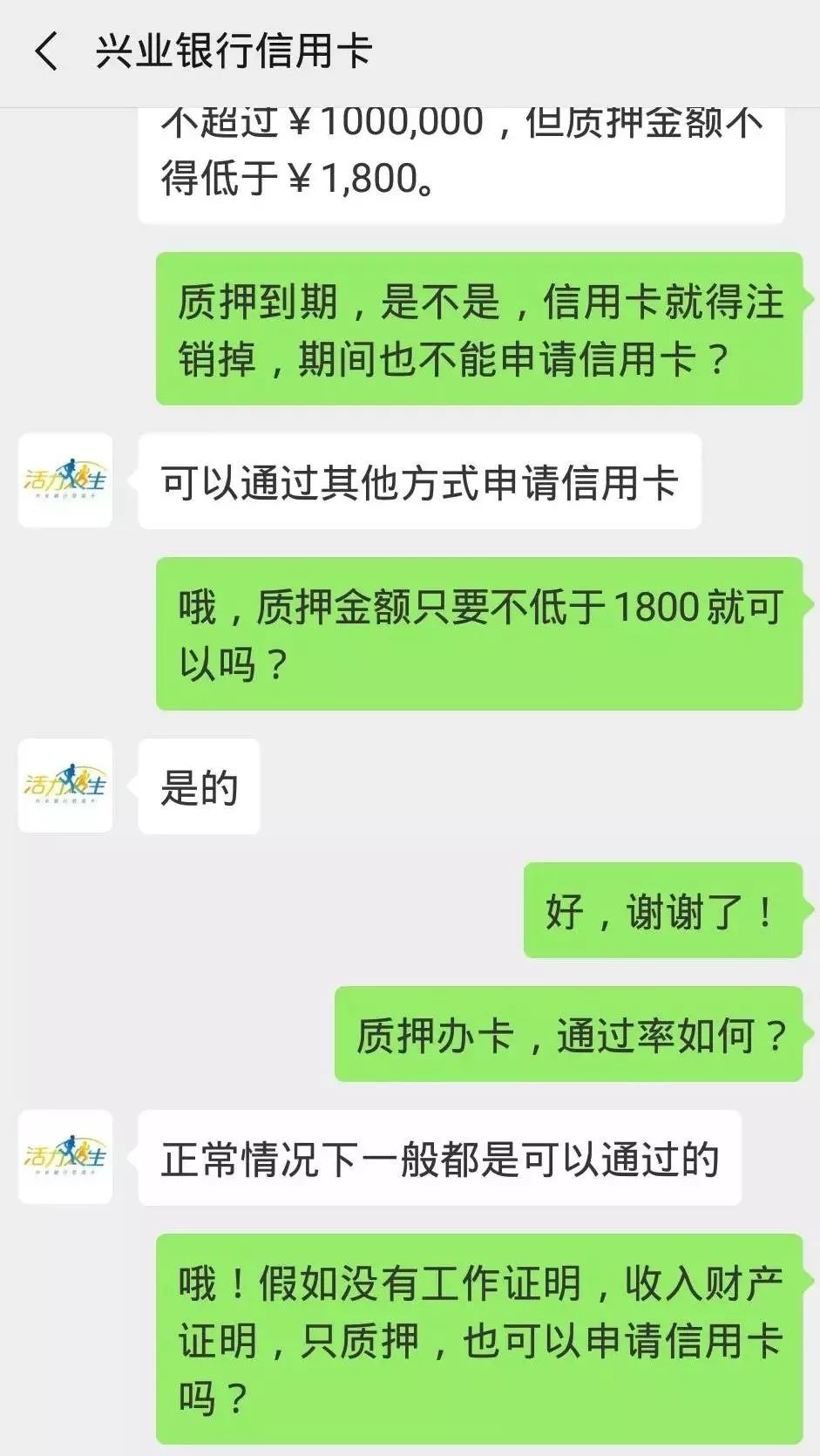Select the 是的 reply bubble

point(199,785)
